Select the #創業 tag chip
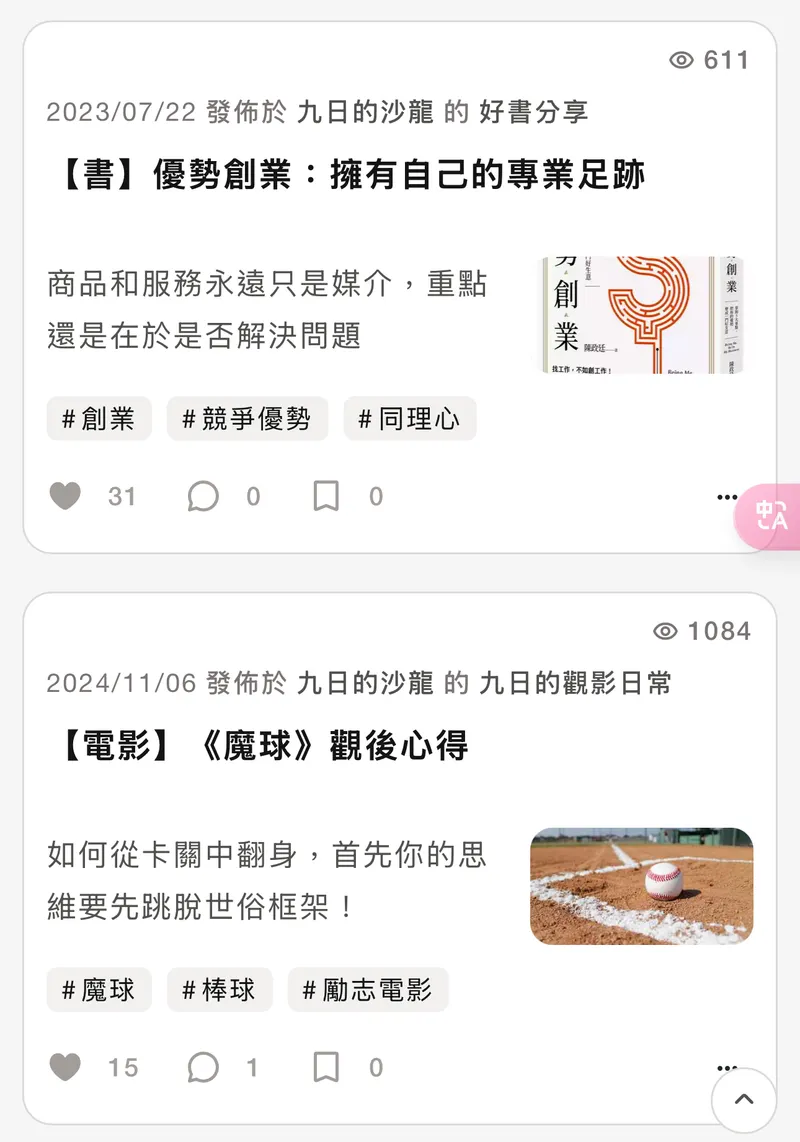The height and width of the screenshot is (1142, 800). [99, 418]
